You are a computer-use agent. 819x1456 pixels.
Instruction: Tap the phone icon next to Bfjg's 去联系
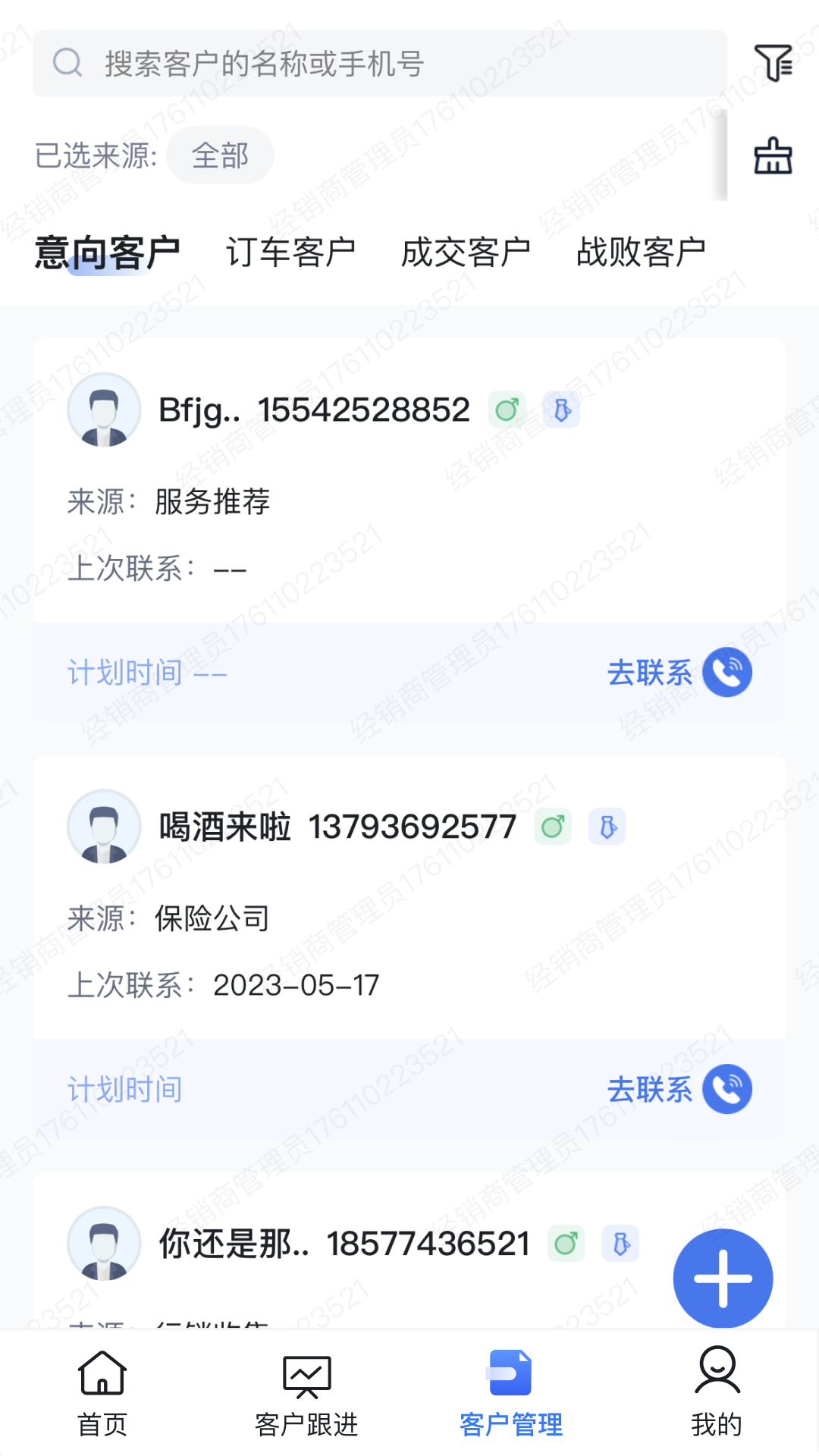(726, 672)
